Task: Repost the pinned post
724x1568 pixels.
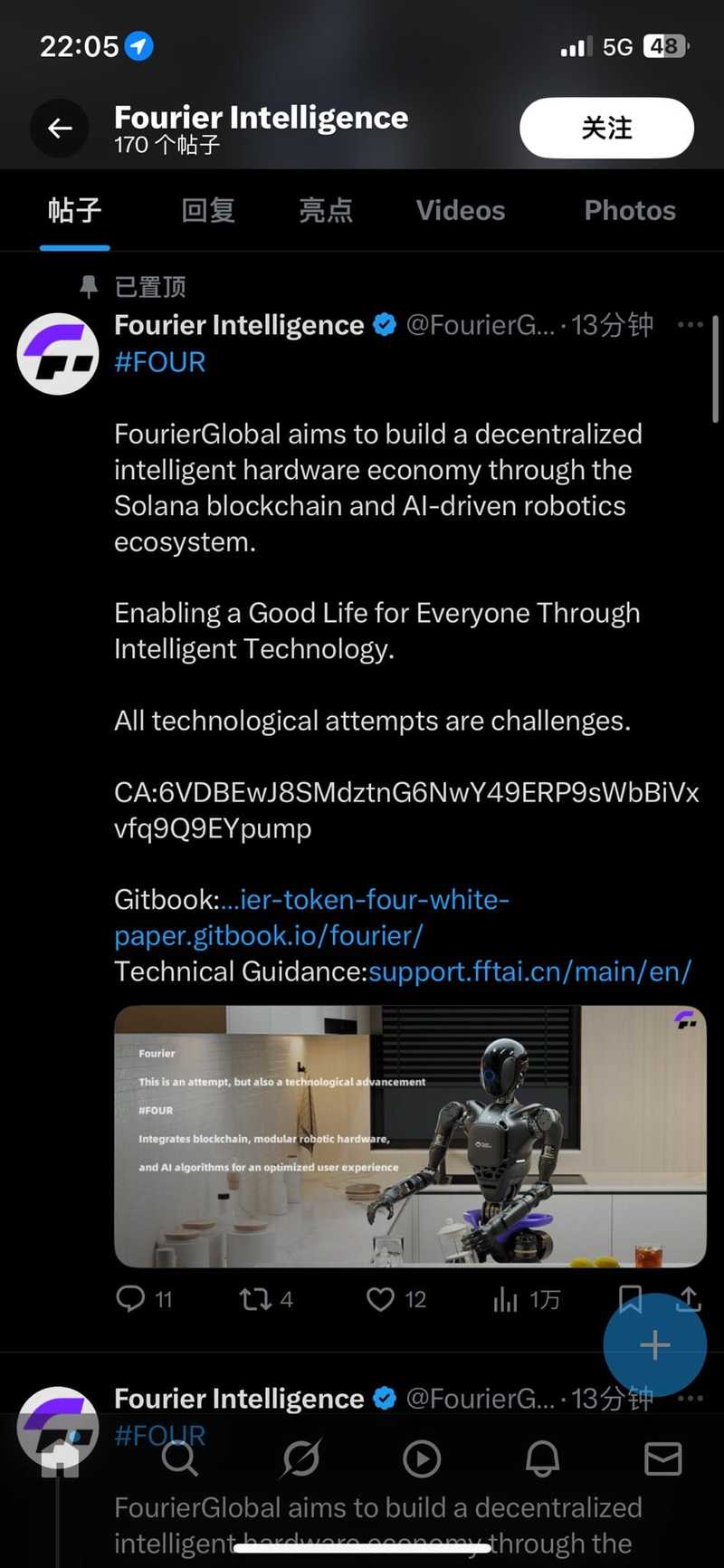Action: [x=255, y=1299]
